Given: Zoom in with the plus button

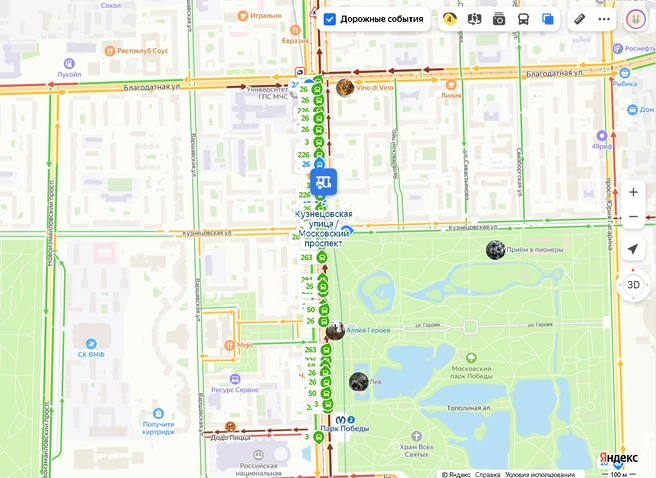Looking at the screenshot, I should pos(633,192).
